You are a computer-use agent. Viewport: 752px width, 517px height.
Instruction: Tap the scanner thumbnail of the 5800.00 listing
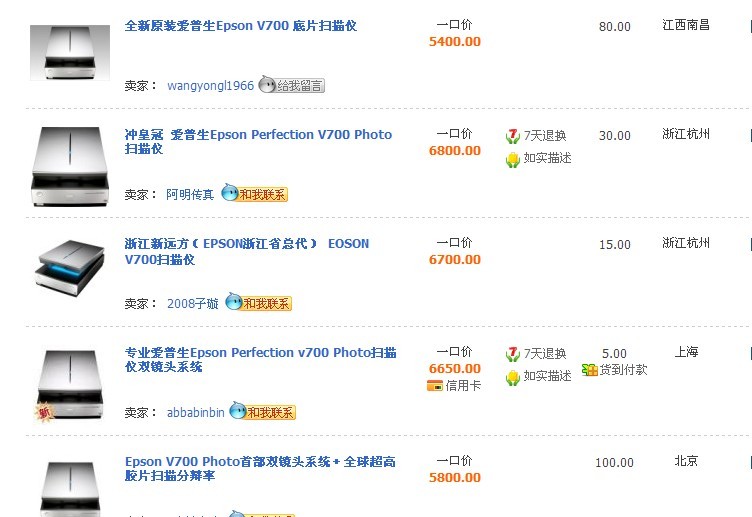pyautogui.click(x=67, y=488)
